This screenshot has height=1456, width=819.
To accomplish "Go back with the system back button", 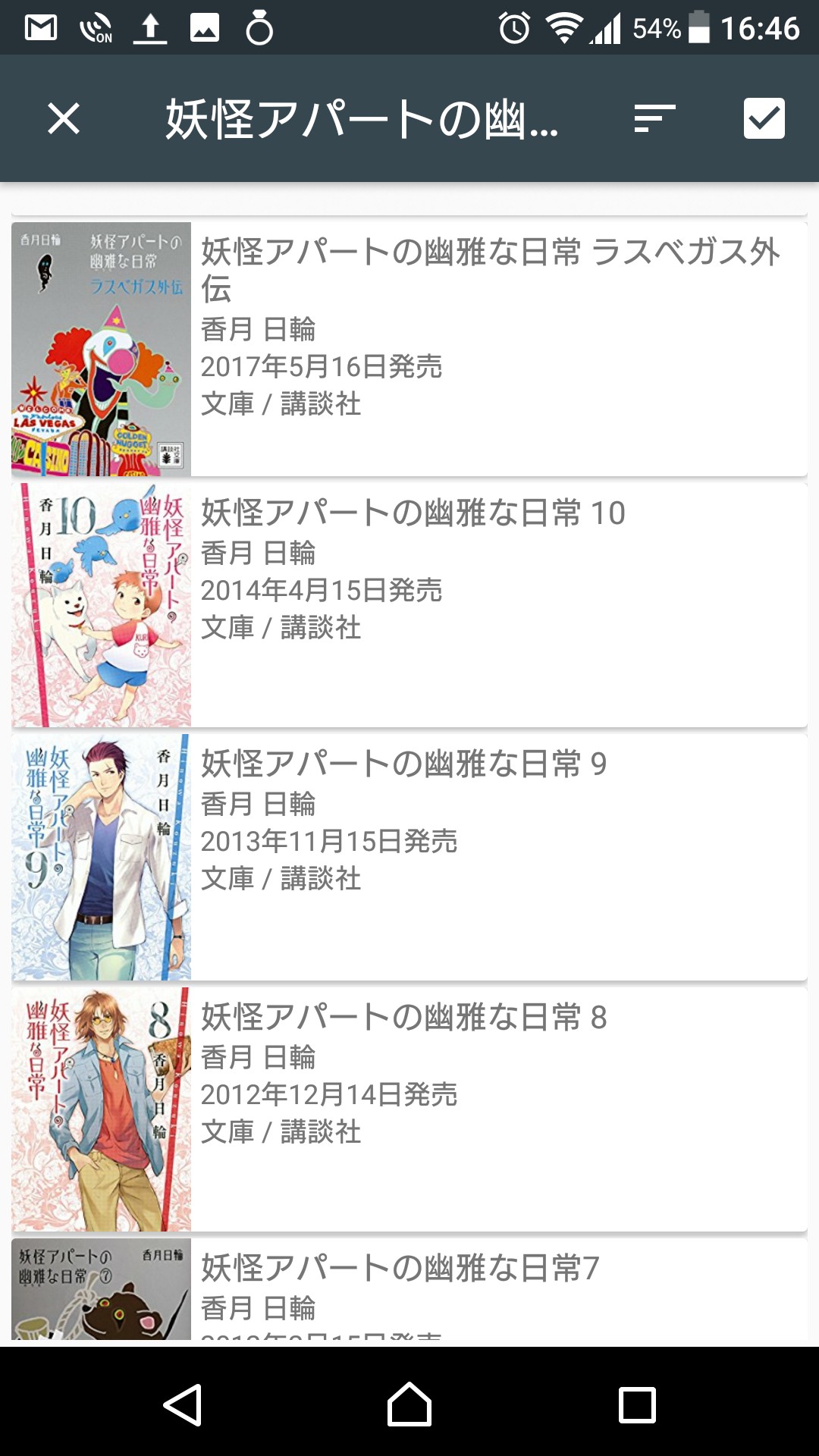I will coord(183,1404).
